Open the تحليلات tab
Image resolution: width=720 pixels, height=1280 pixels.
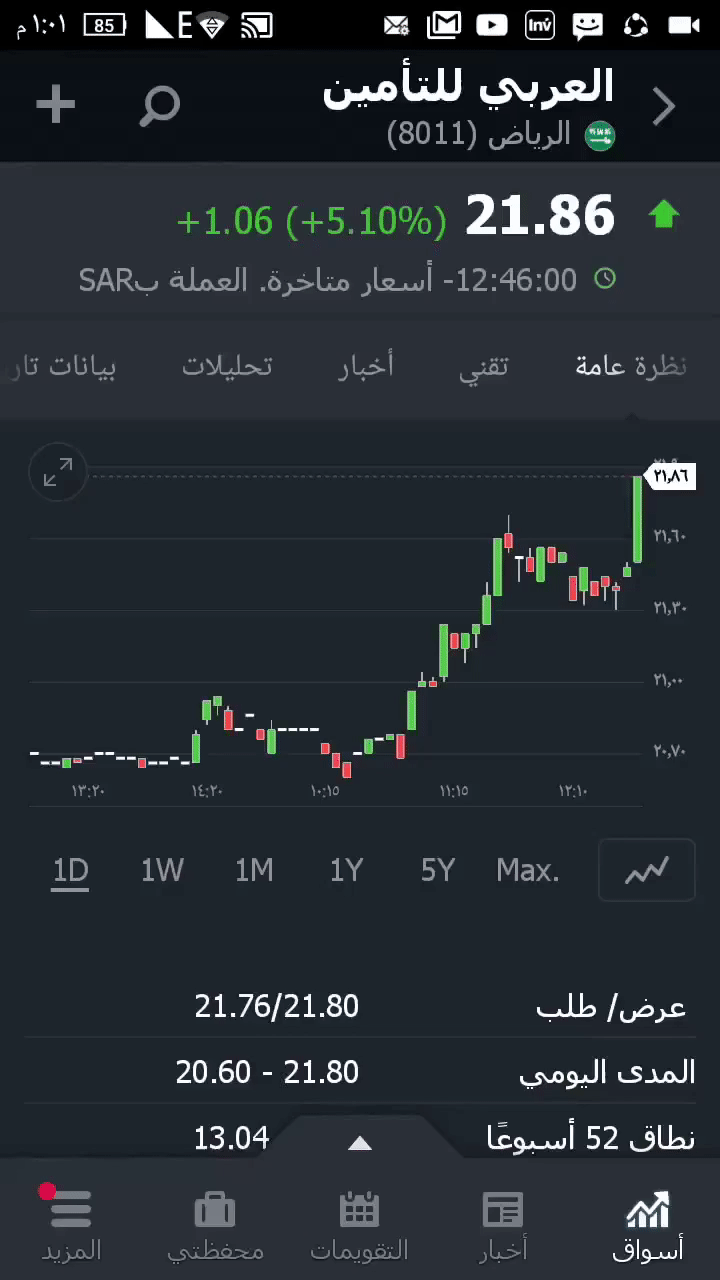pyautogui.click(x=227, y=366)
